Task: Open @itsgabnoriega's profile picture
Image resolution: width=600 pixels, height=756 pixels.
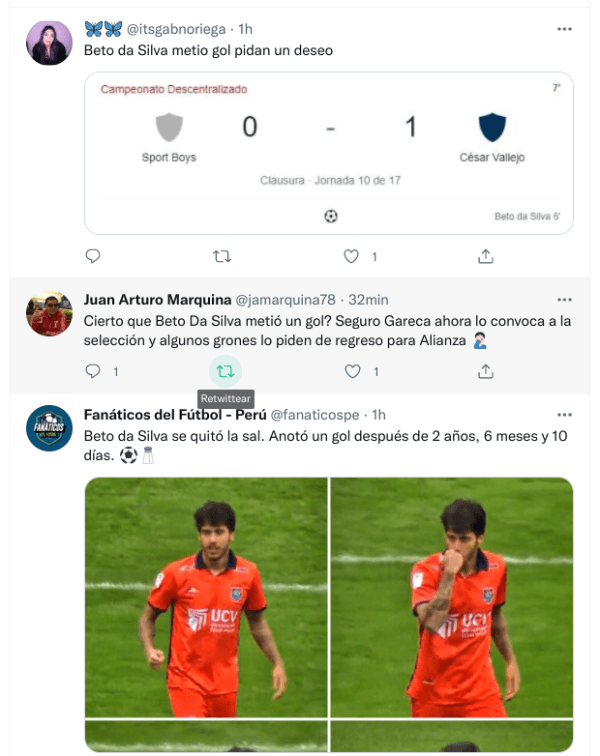Action: tap(49, 44)
